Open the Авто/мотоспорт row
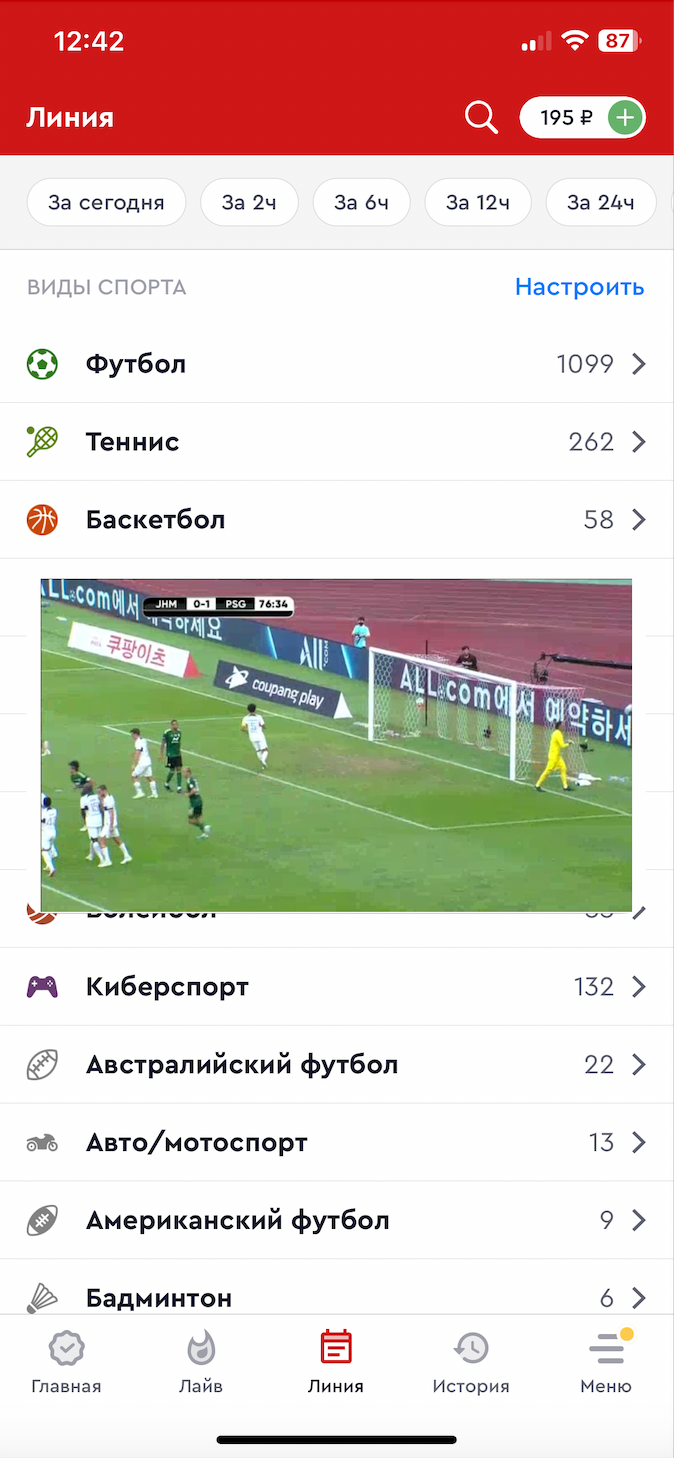 (x=336, y=1143)
